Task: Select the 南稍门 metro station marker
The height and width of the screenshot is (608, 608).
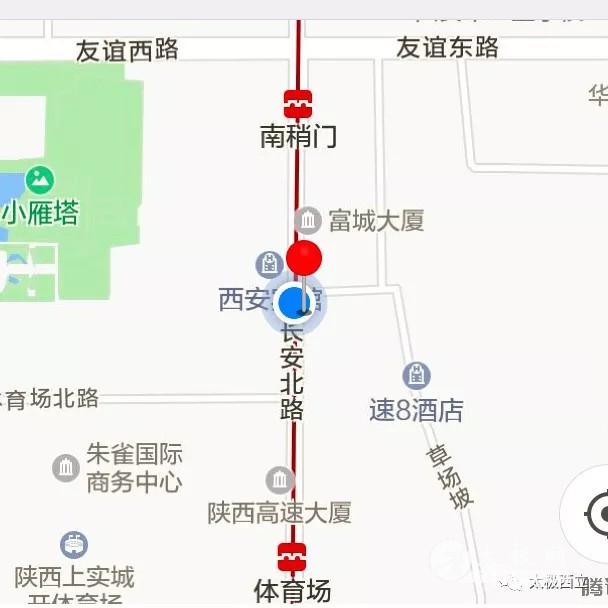Action: [x=297, y=103]
